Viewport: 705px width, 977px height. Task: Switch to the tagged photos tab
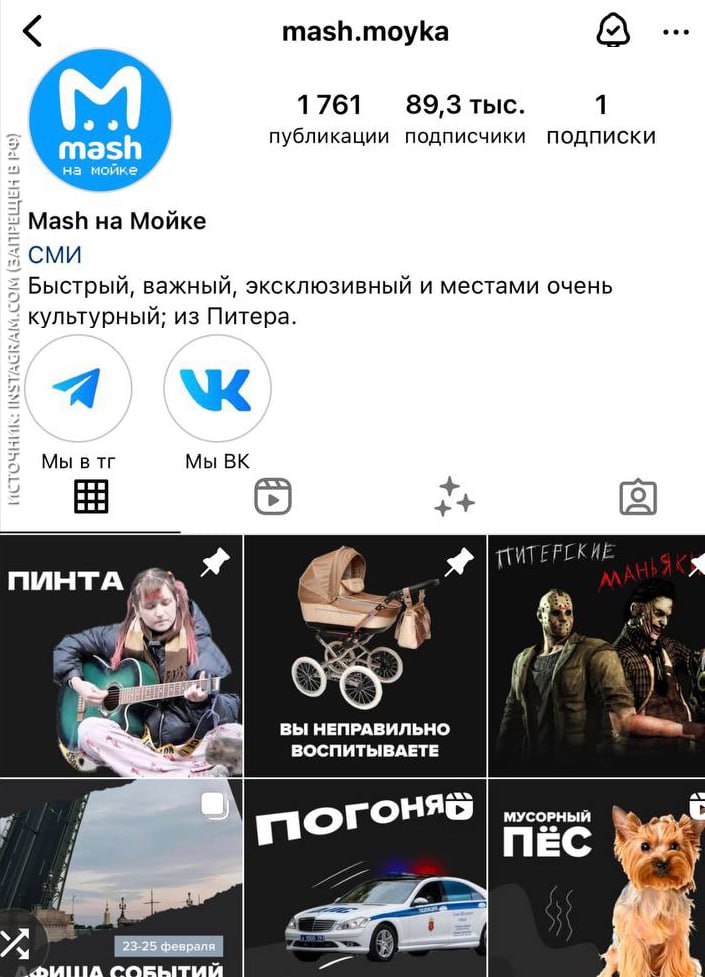(x=637, y=497)
